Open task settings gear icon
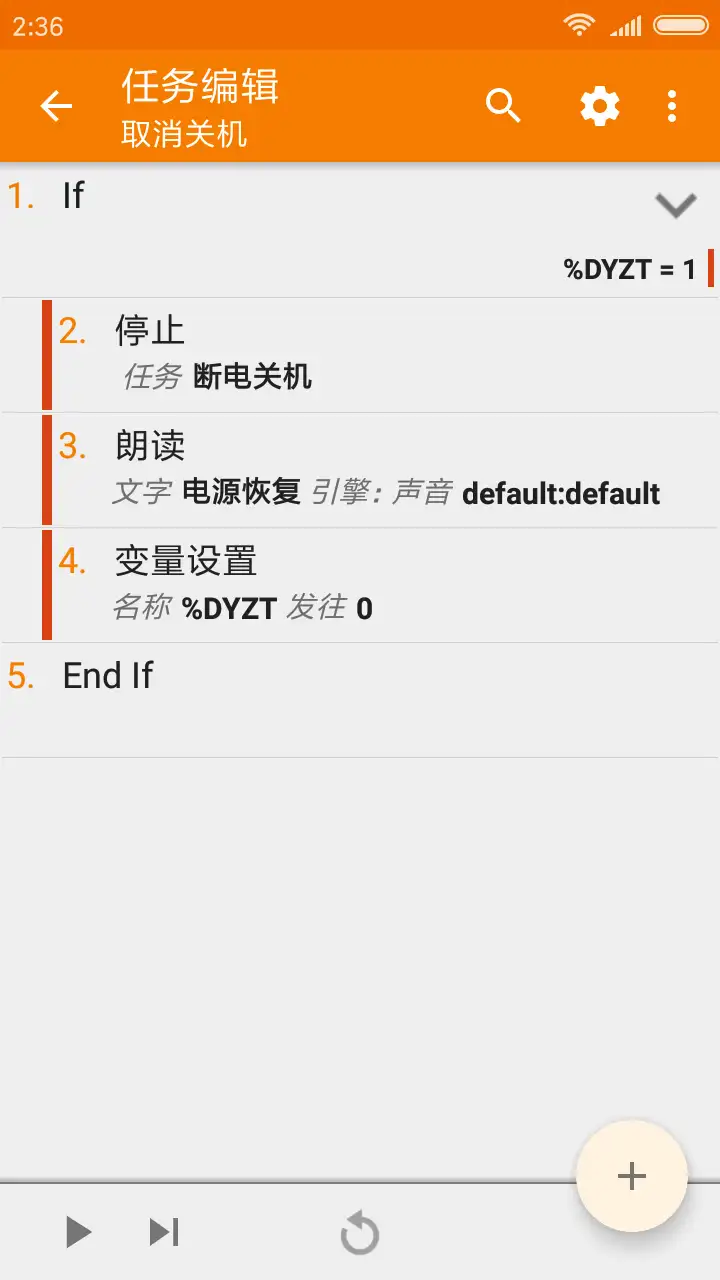The width and height of the screenshot is (720, 1280). [x=600, y=106]
